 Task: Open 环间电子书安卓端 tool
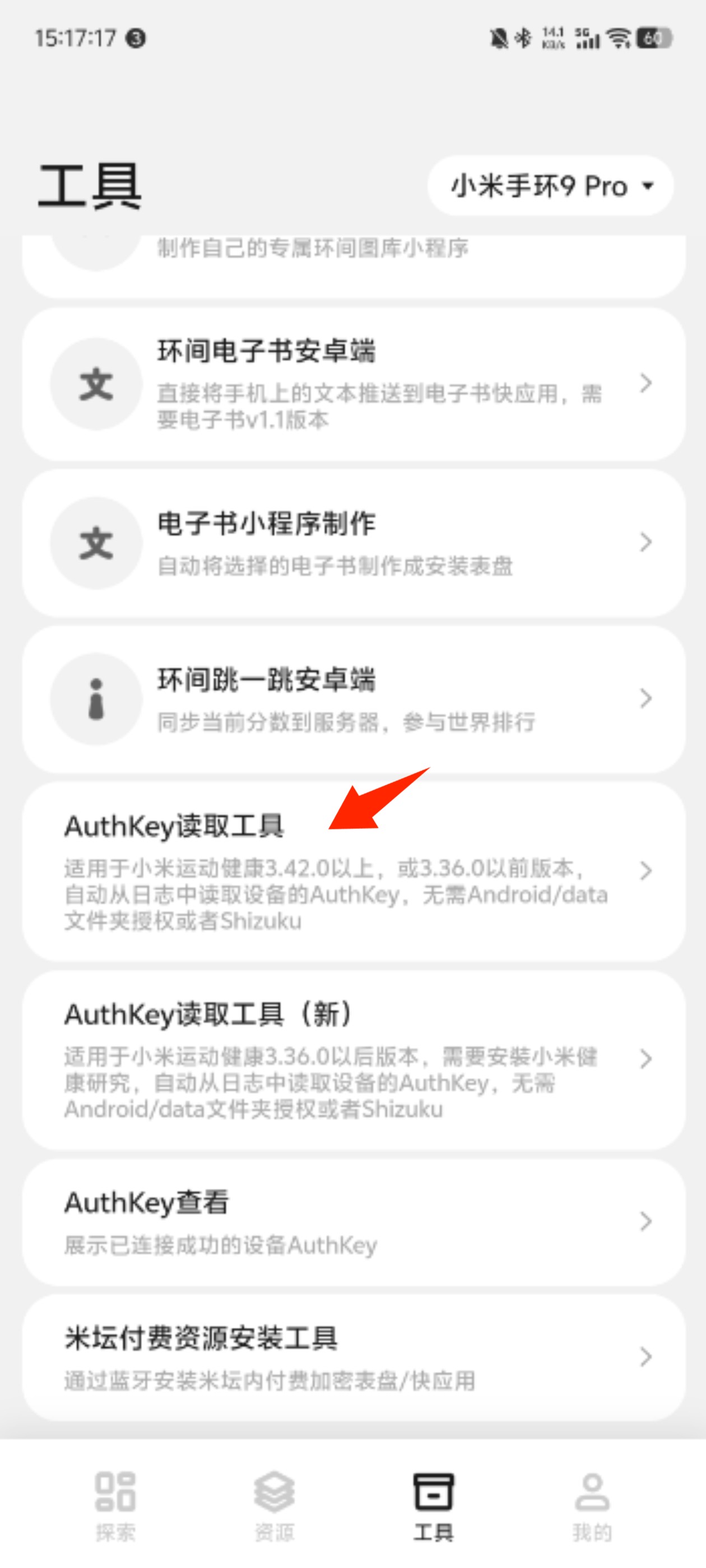pos(354,384)
